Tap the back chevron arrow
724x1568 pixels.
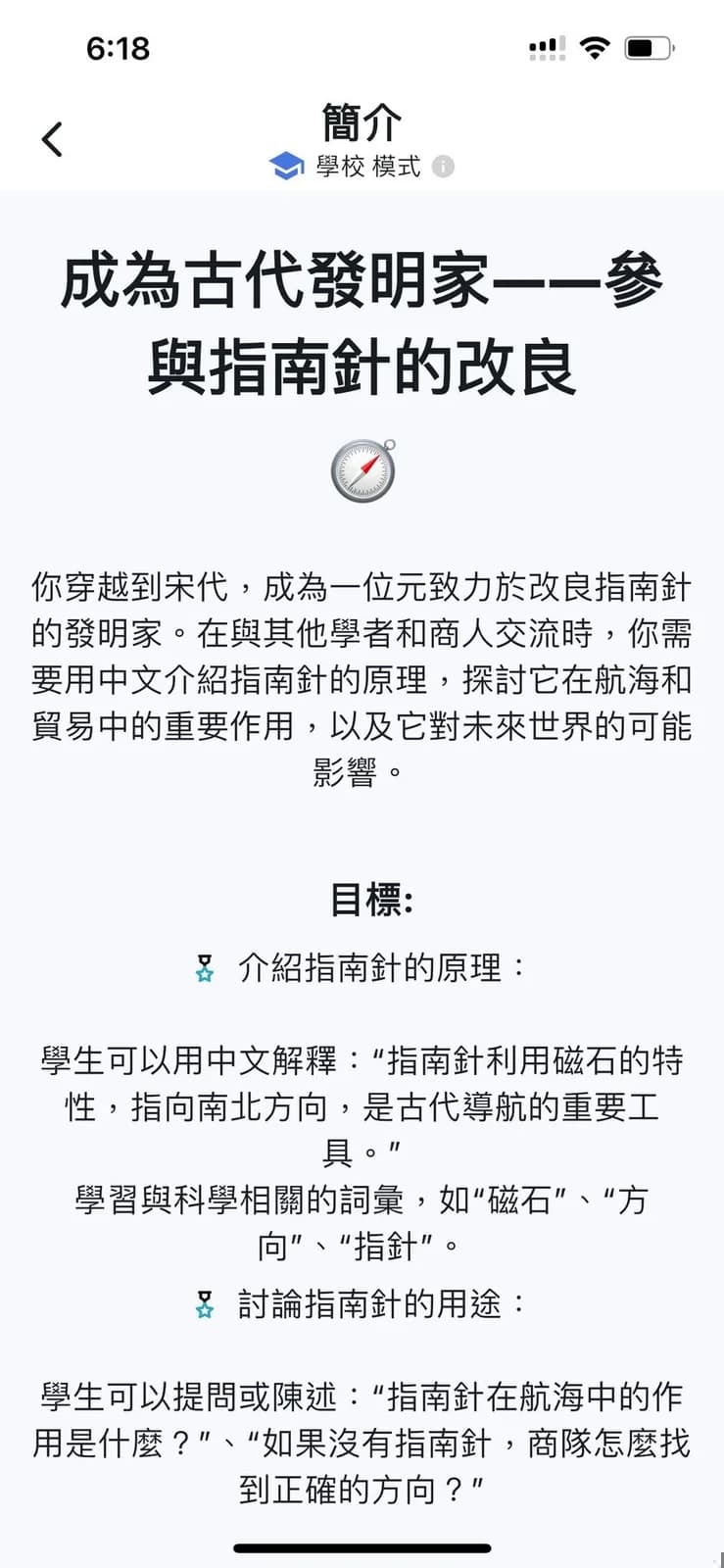pyautogui.click(x=52, y=138)
